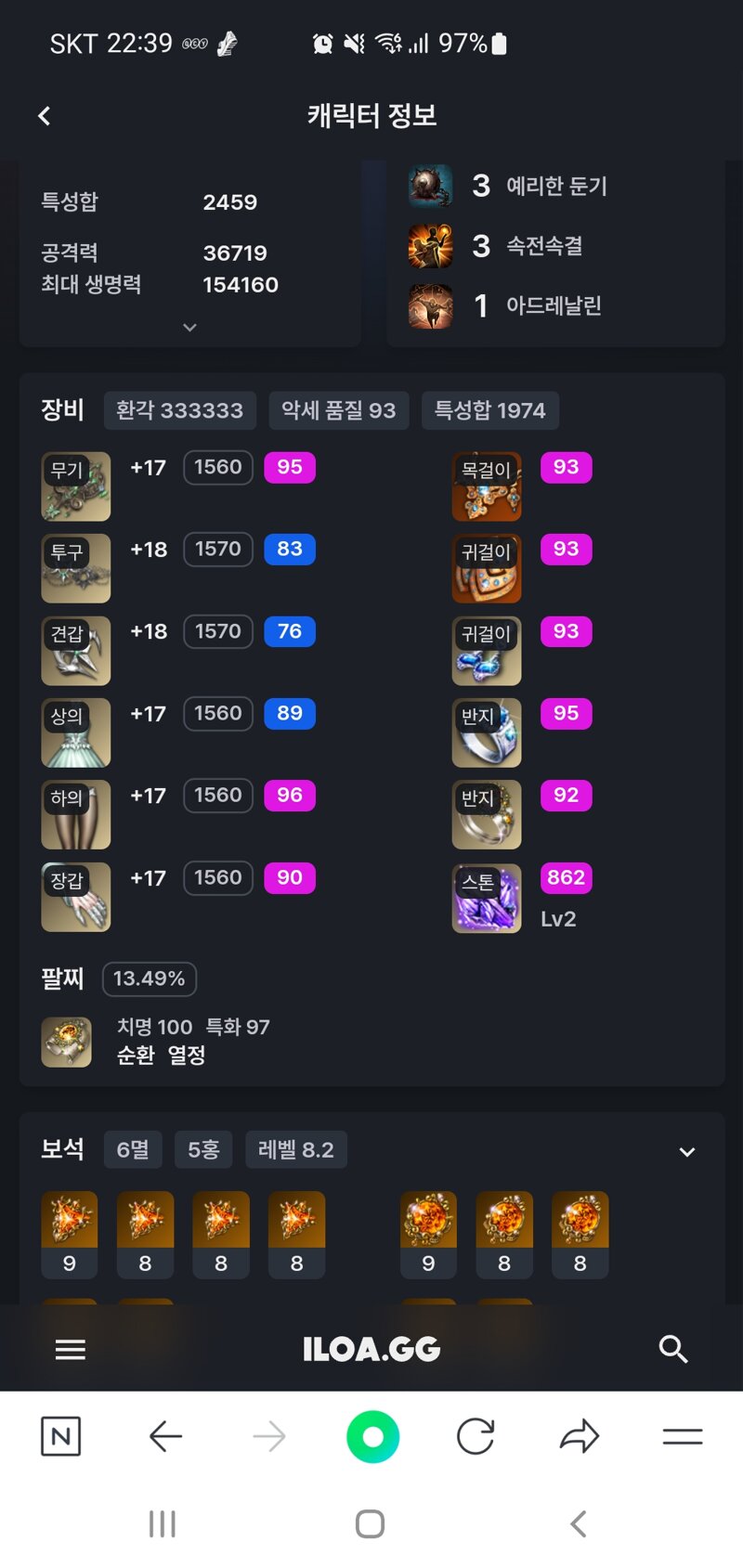This screenshot has width=743, height=1568.
Task: Share this page from browser toolbar
Action: coord(580,1436)
